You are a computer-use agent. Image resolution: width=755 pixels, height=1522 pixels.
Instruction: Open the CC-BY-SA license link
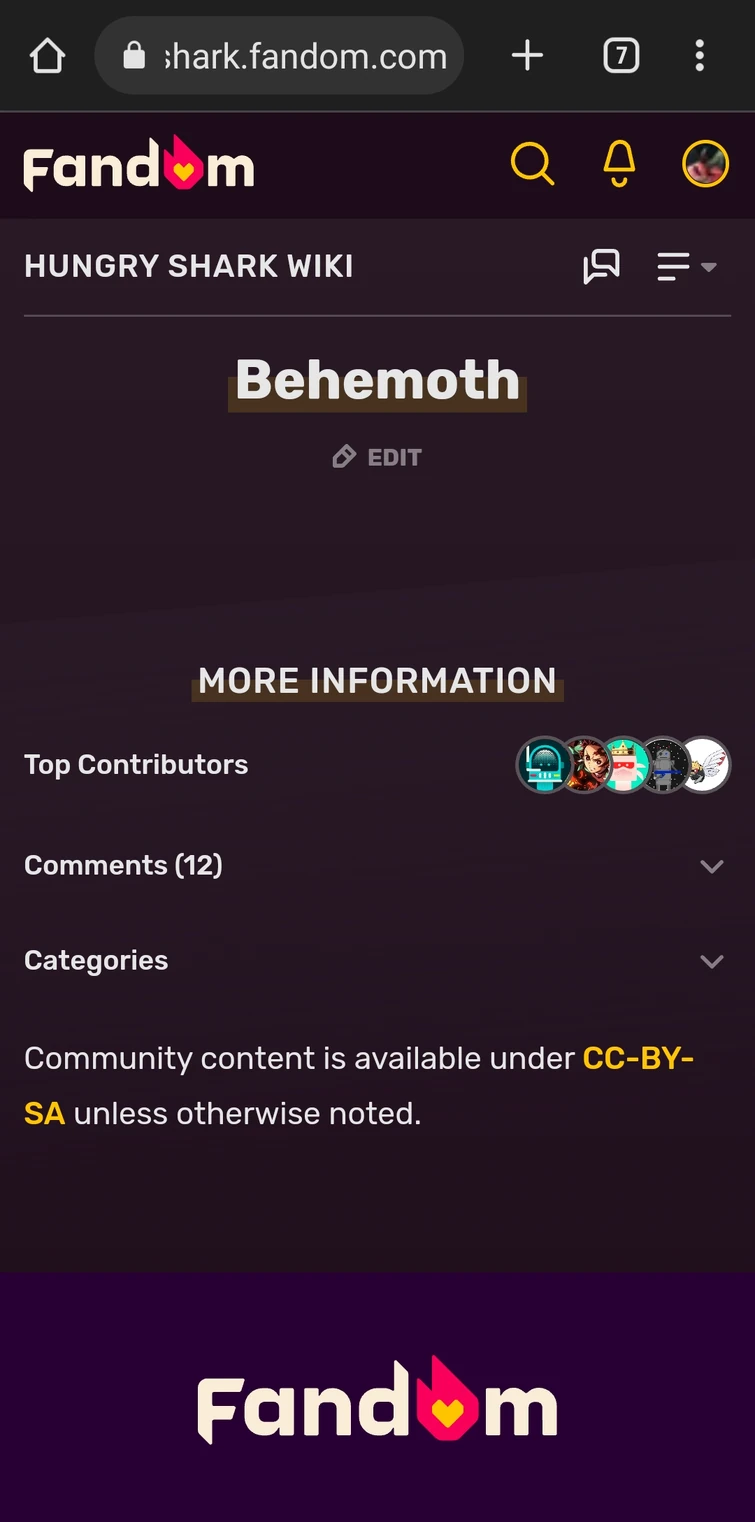point(637,1058)
